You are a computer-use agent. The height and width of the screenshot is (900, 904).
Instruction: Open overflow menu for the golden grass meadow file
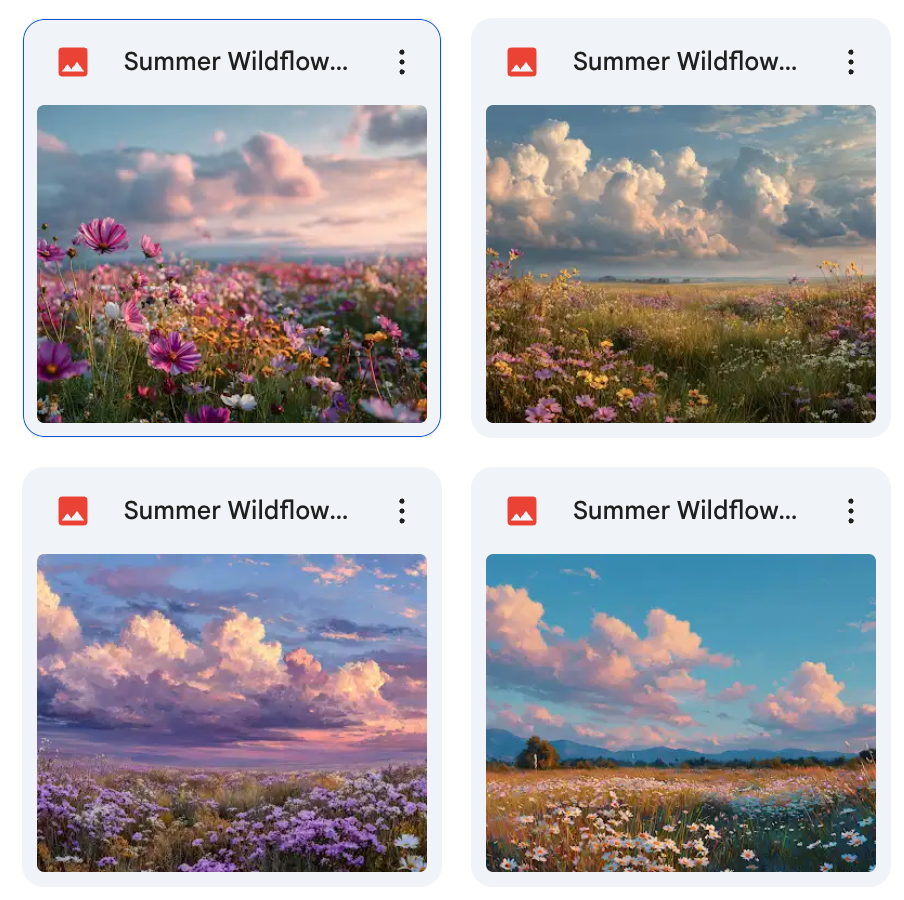tap(851, 62)
